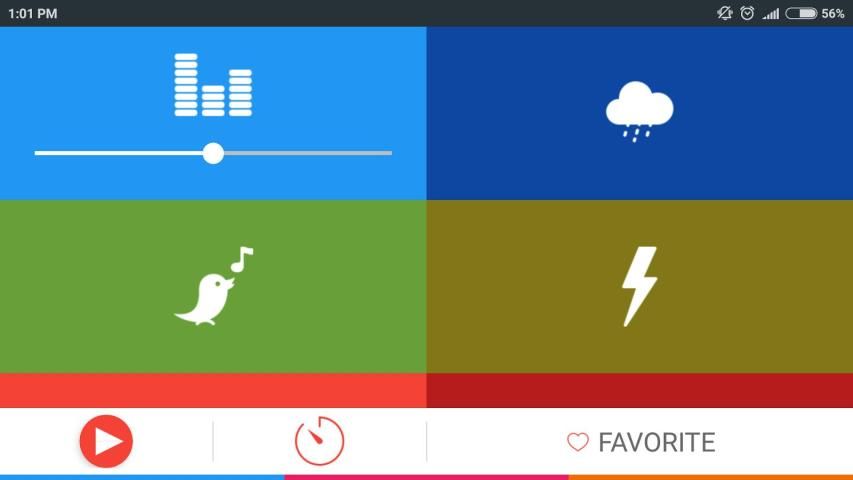Save this mix as Favorite
Screen dimensions: 853x480
pos(641,442)
